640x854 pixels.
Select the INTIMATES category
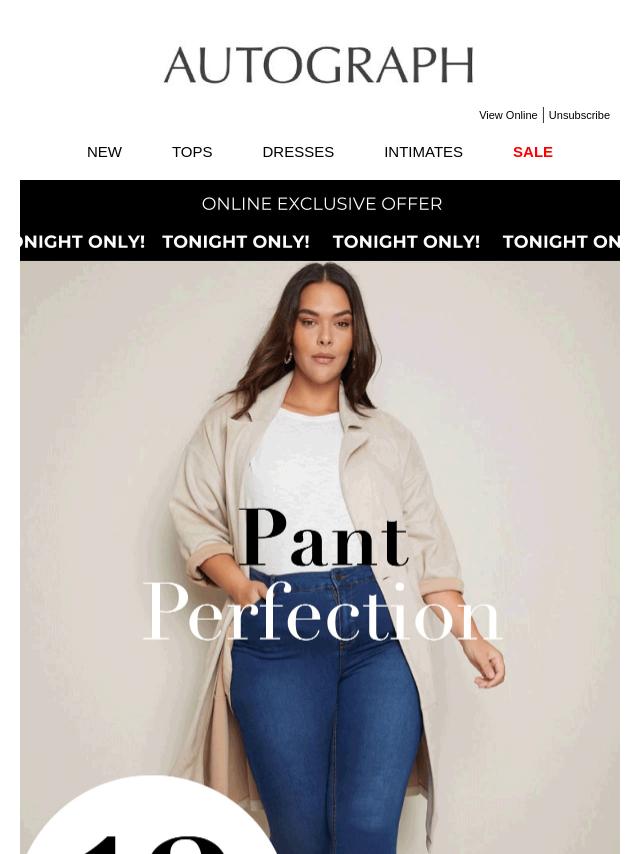423,152
